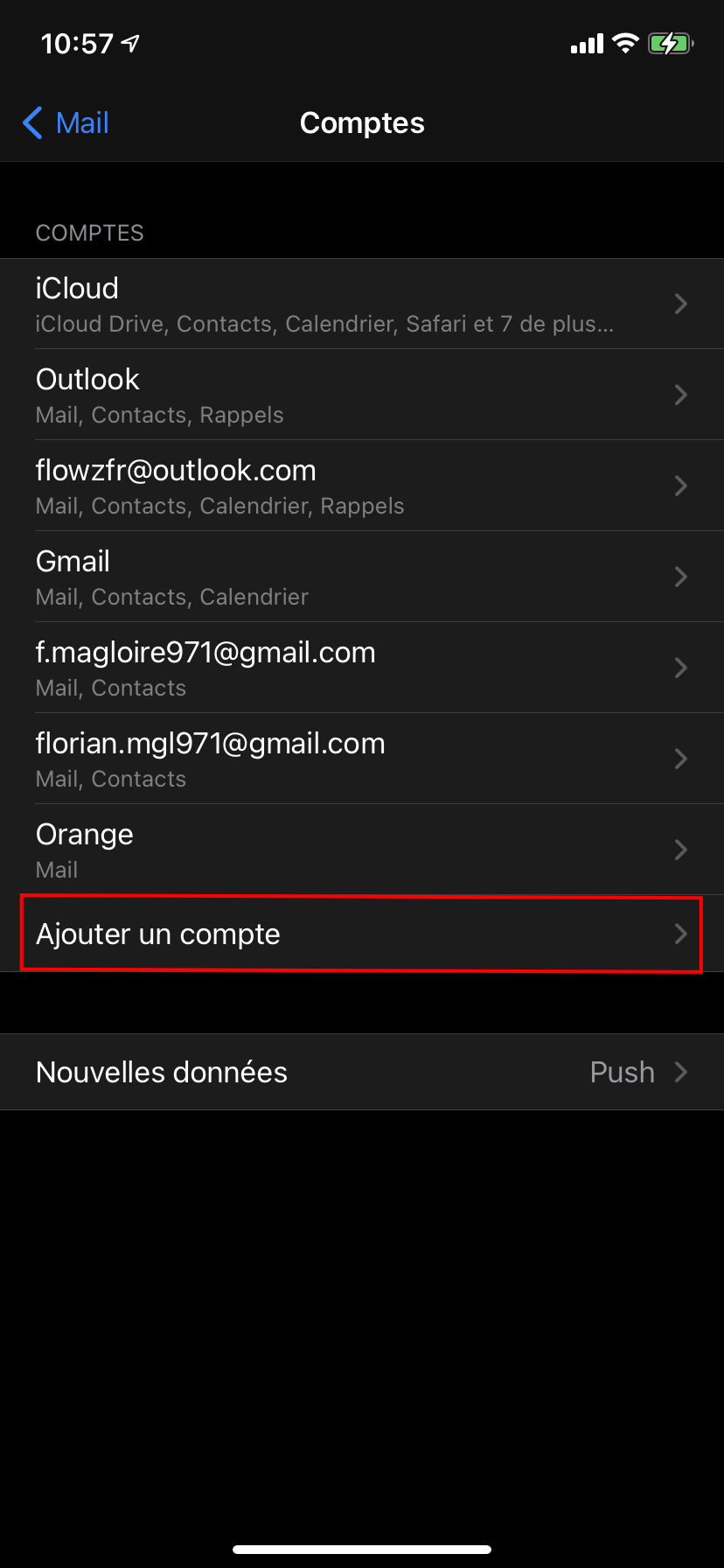724x1568 pixels.
Task: Open the flowzfr@outlook.com account
Action: click(362, 486)
